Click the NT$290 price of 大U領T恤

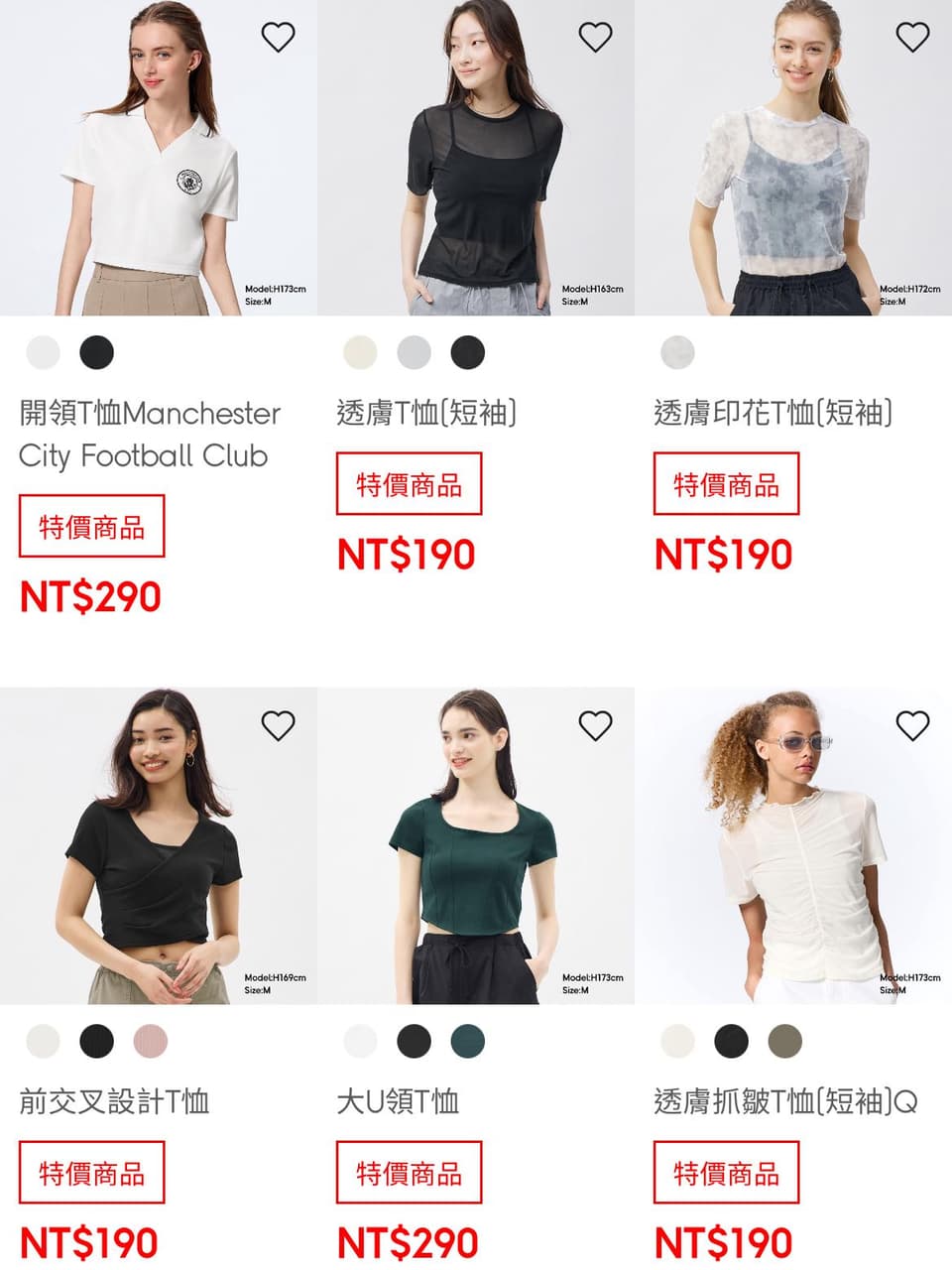pos(408,1240)
